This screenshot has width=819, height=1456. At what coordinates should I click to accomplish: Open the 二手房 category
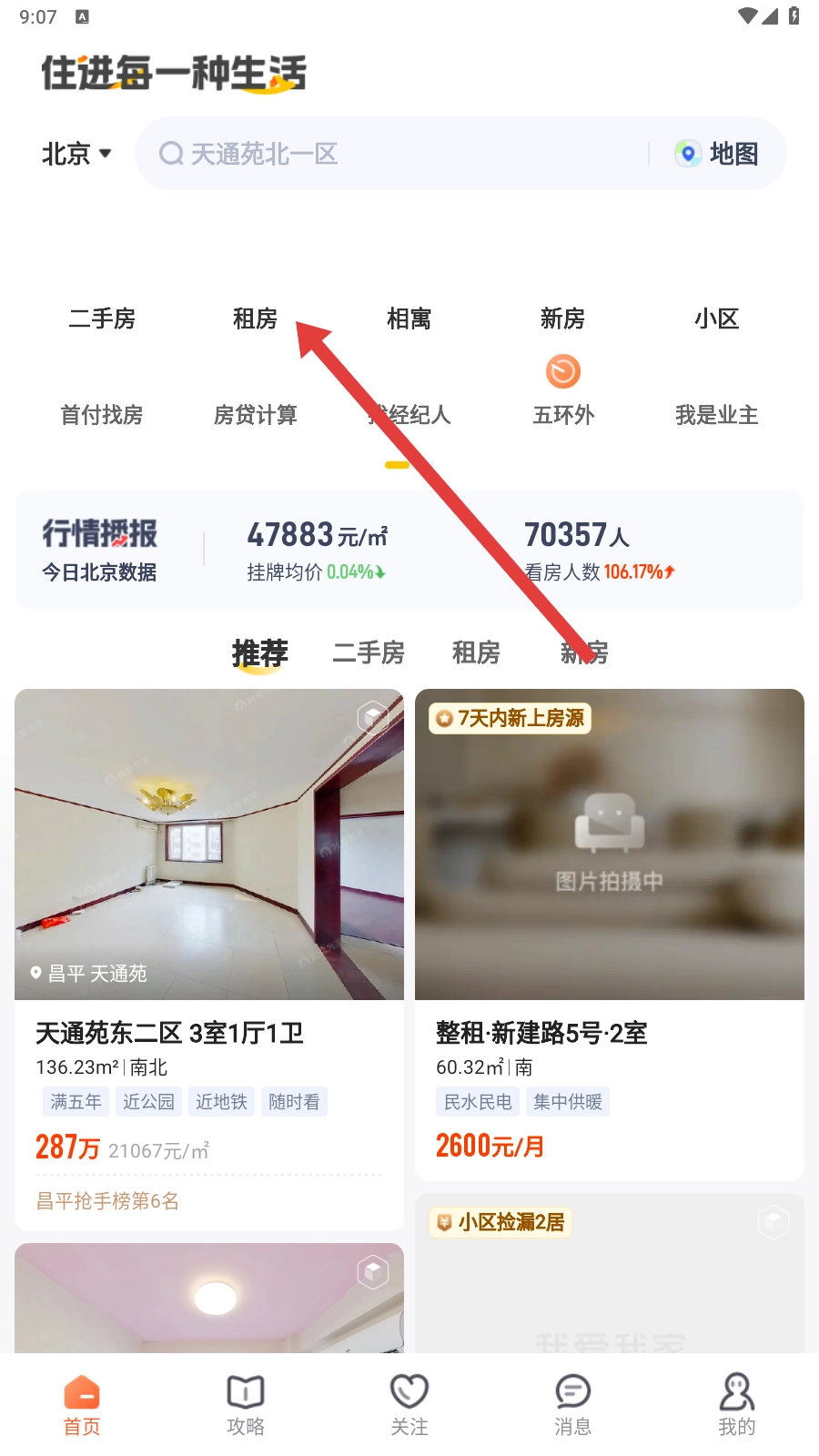coord(102,318)
